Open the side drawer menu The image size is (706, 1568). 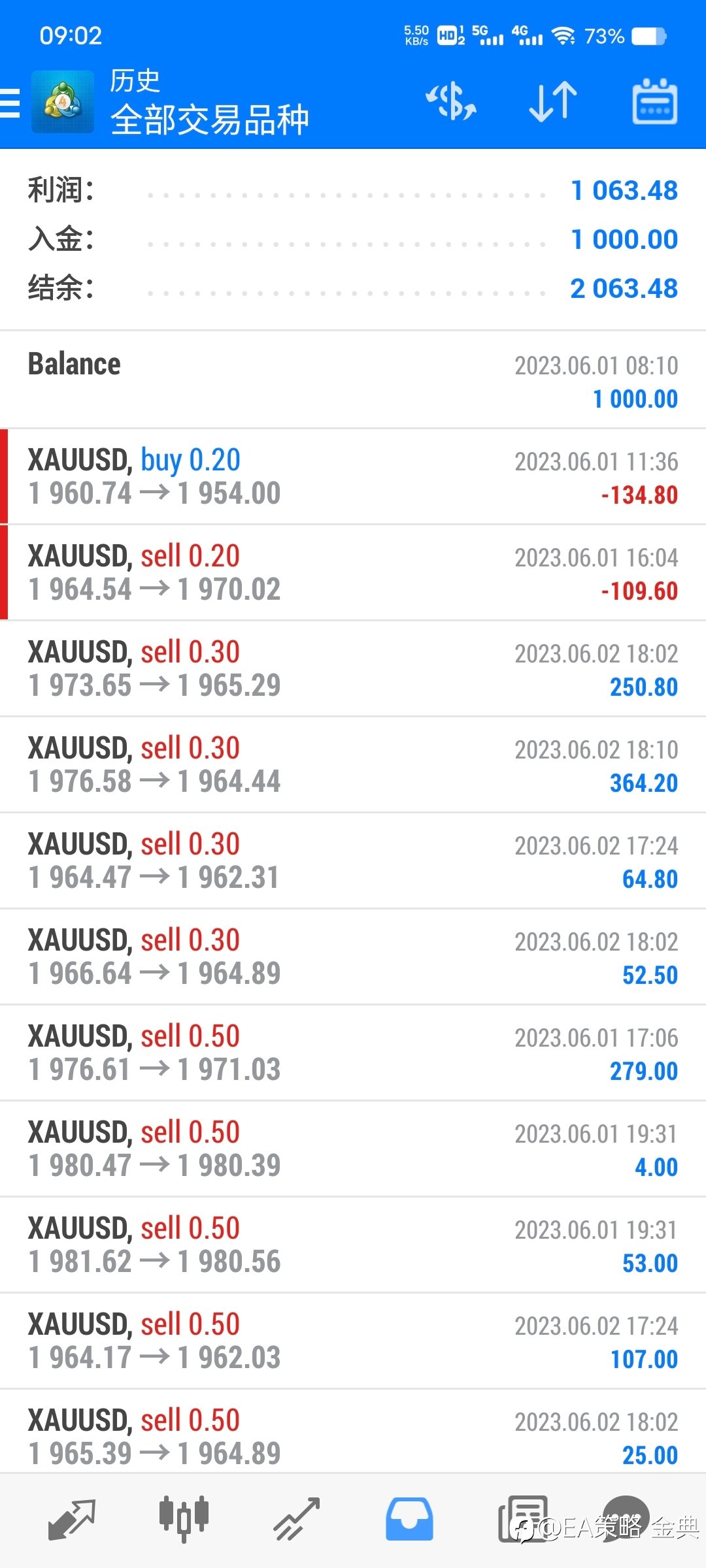click(x=10, y=103)
